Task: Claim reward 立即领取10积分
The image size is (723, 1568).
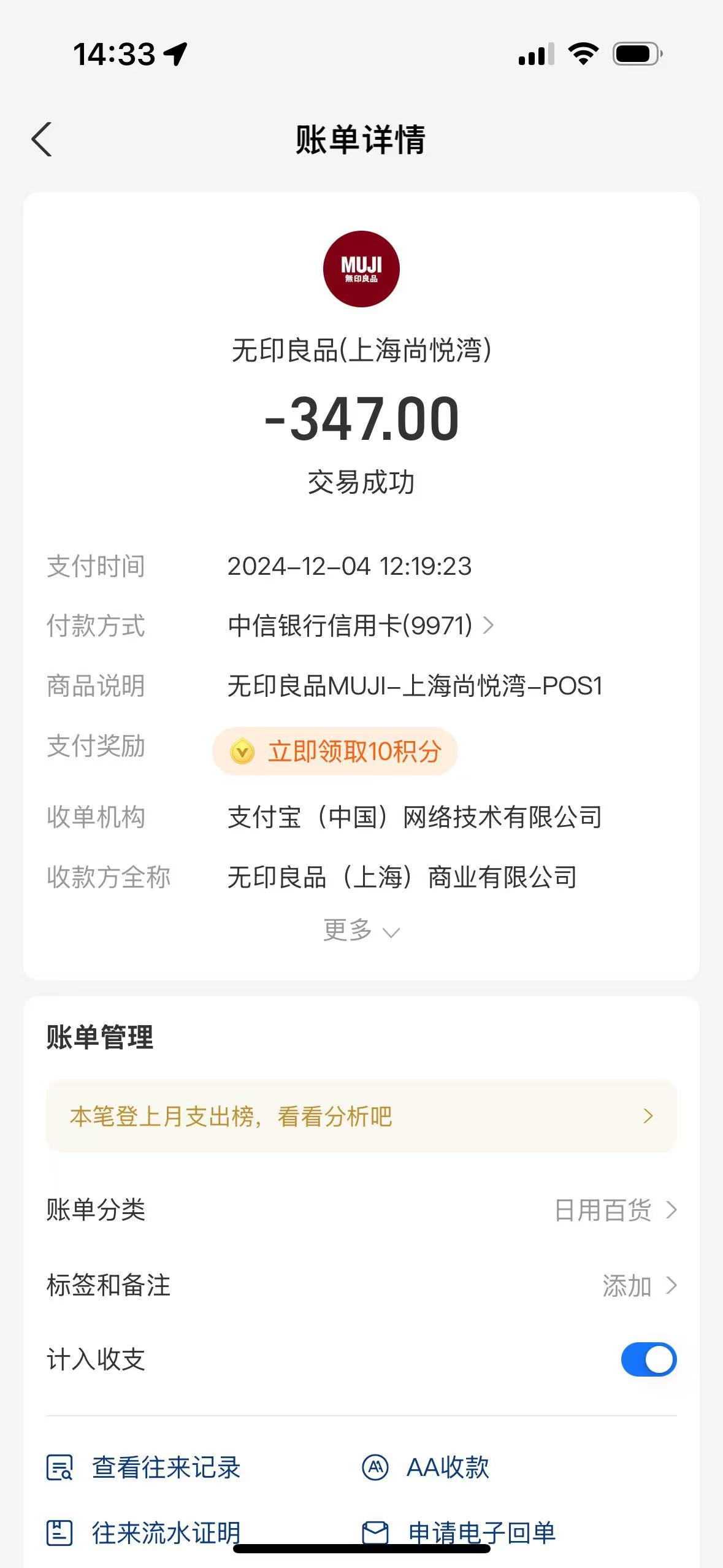Action: [335, 751]
